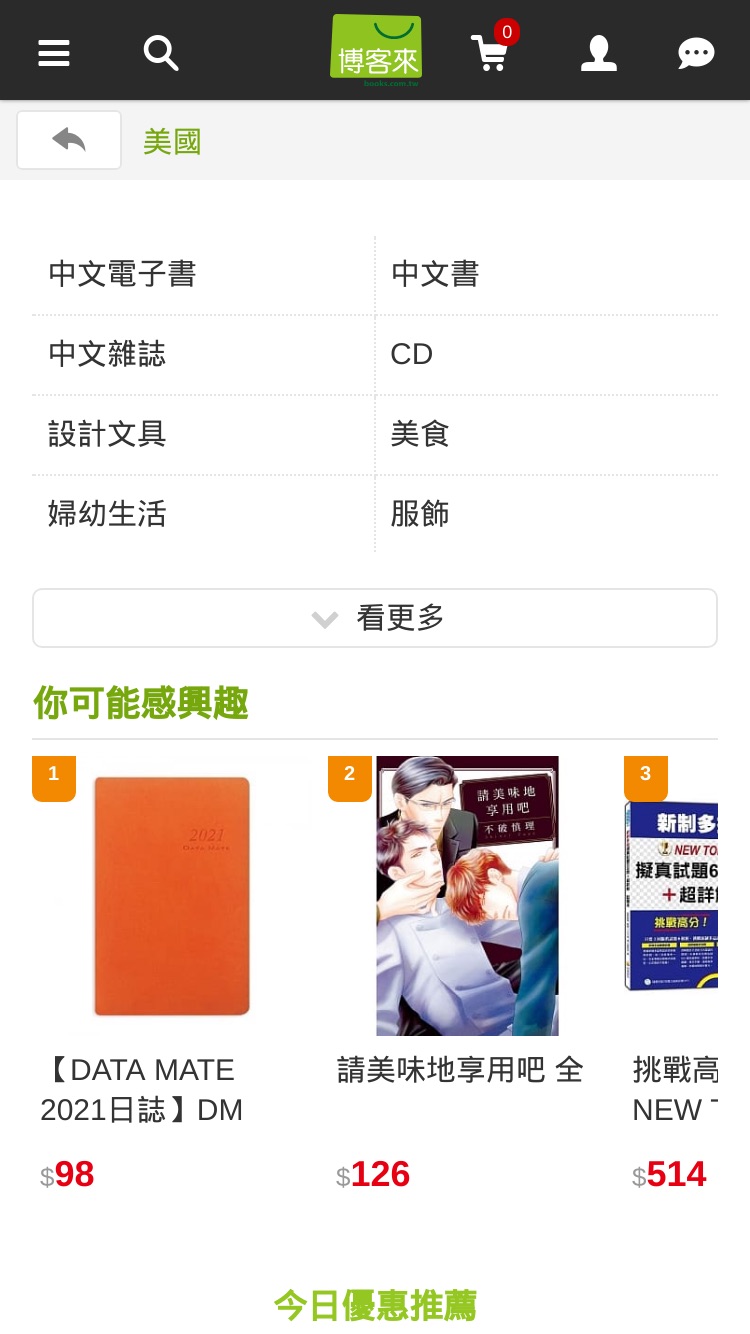Browse the 美食 category
This screenshot has height=1334, width=750.
(x=547, y=434)
